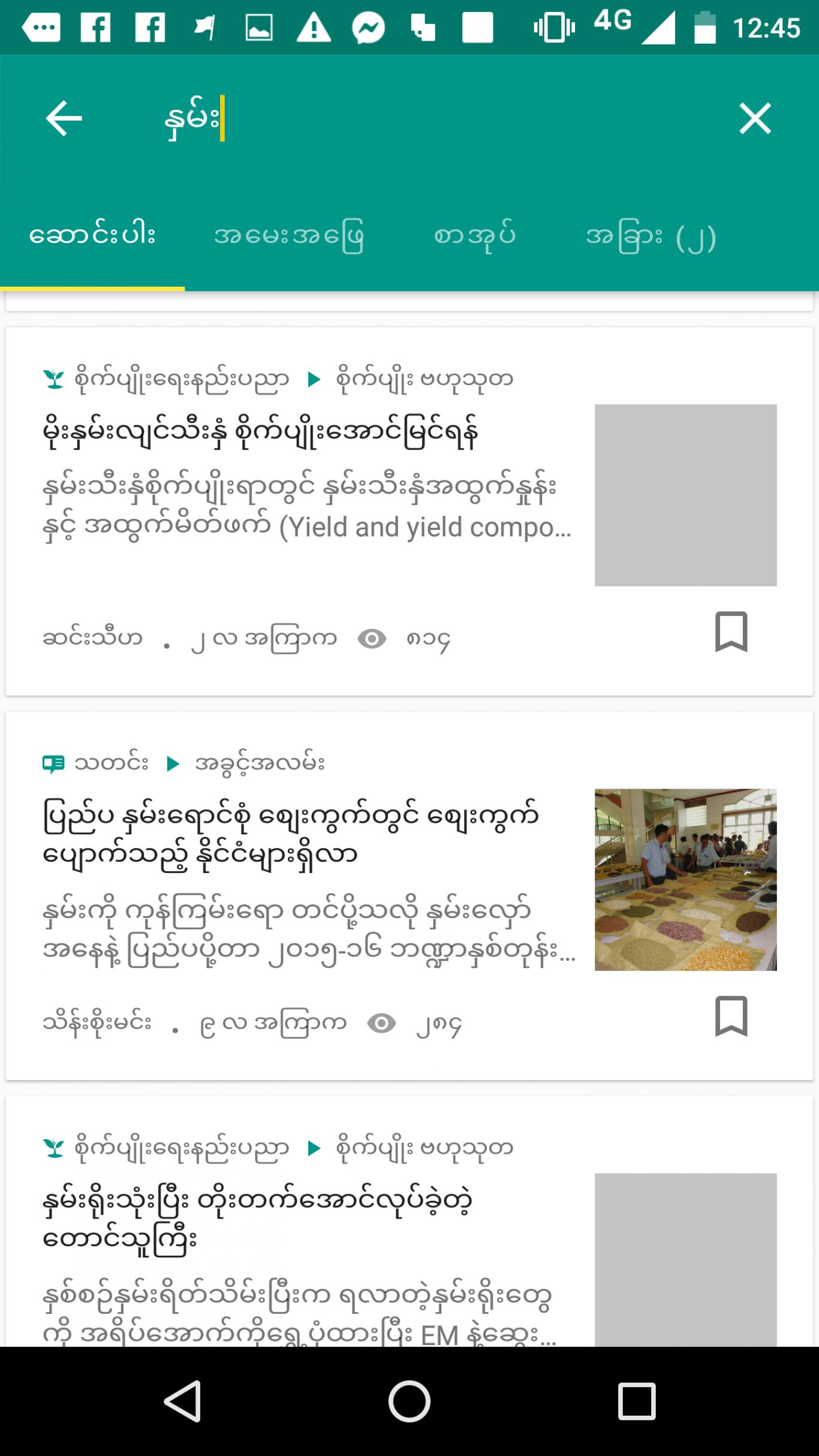Tap the search field containing နှမ်း
This screenshot has height=1456, width=819.
(x=420, y=118)
